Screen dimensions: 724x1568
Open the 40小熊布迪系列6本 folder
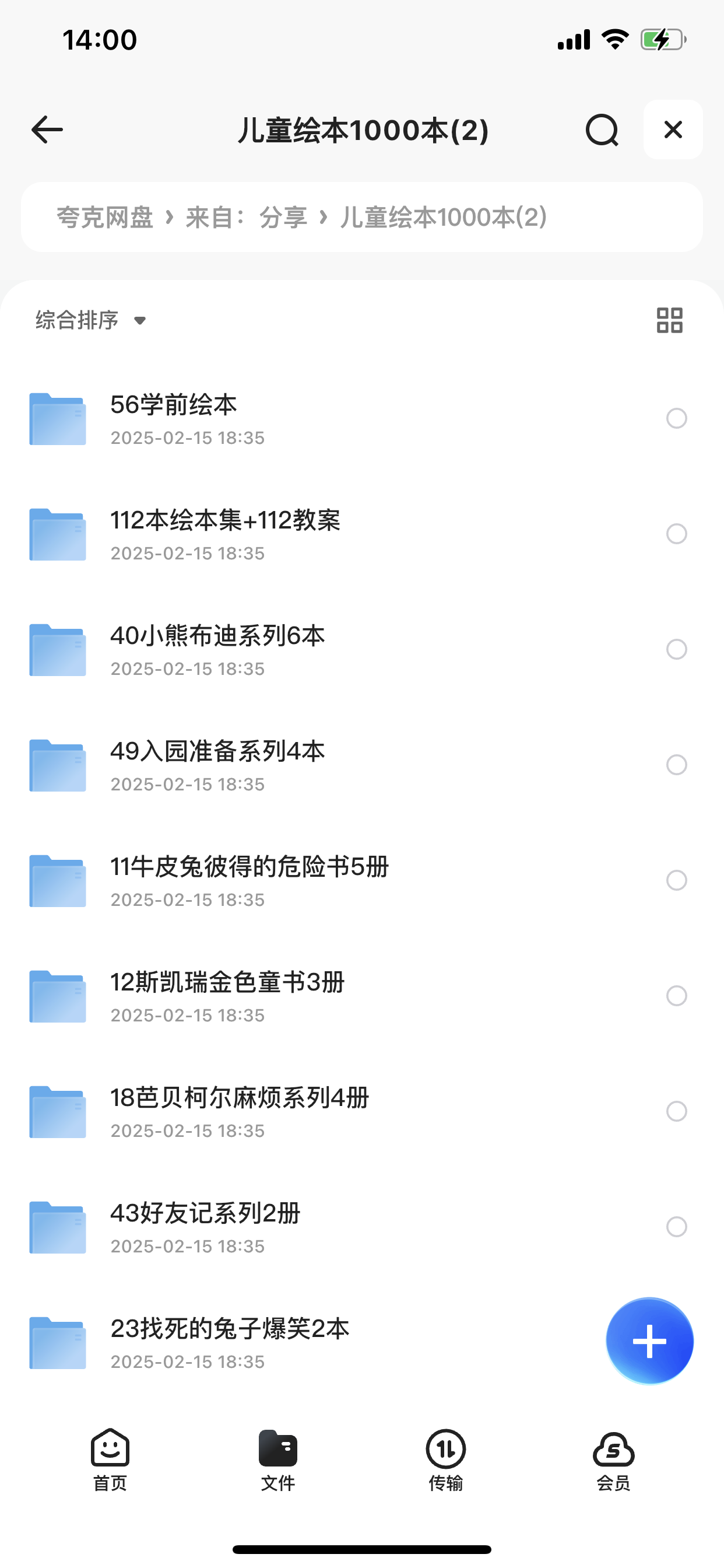coord(217,649)
